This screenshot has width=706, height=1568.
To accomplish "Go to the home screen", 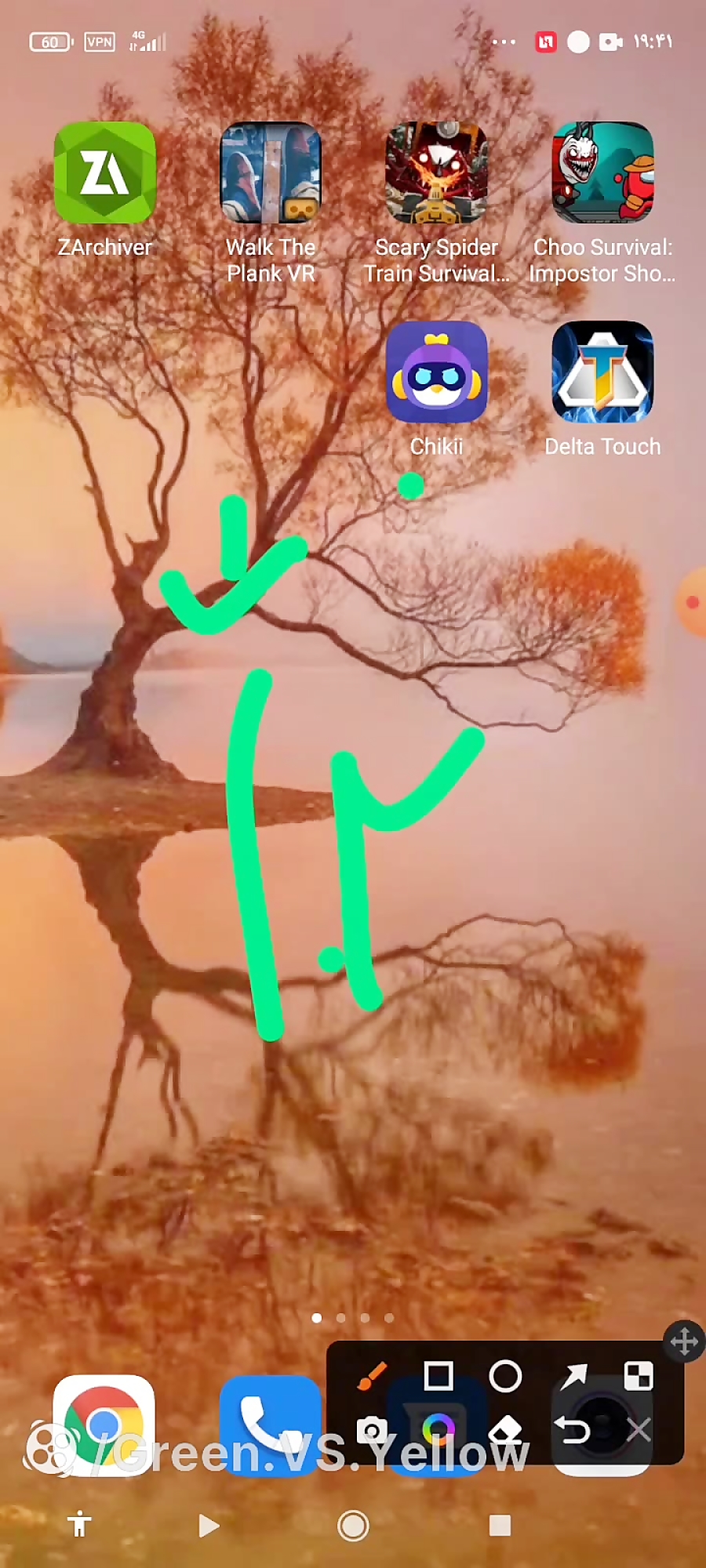I will click(353, 1526).
